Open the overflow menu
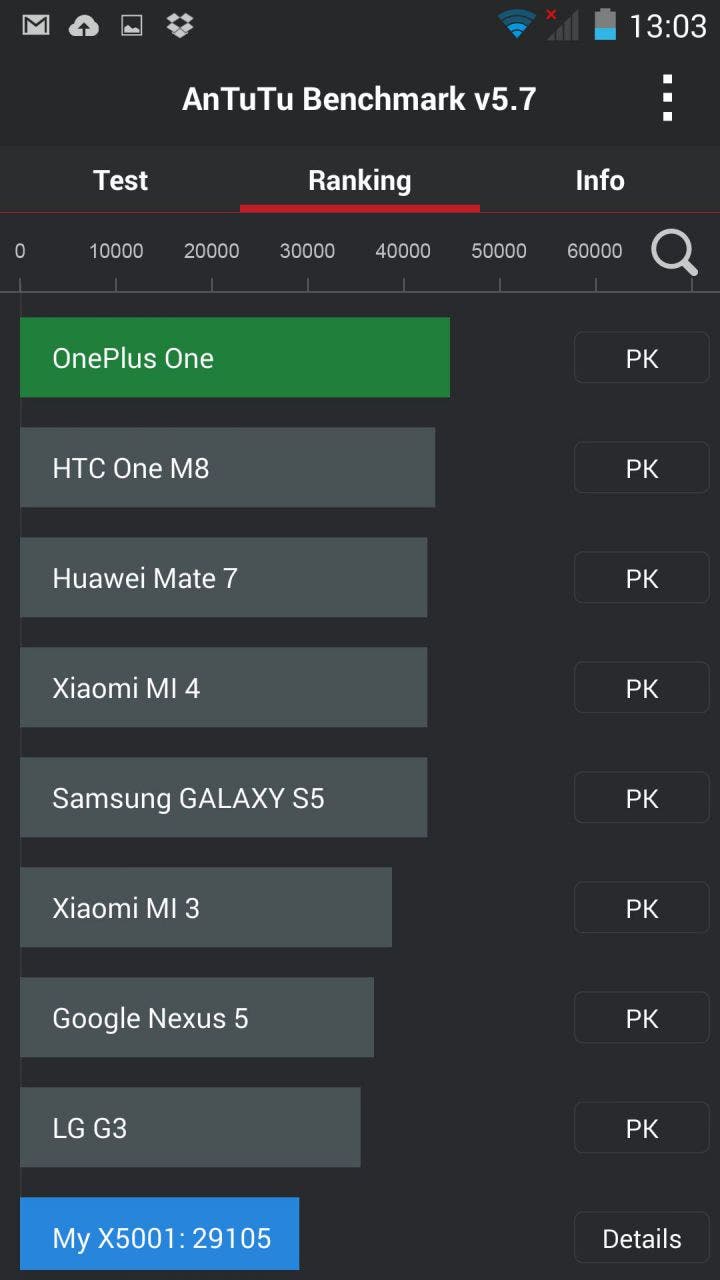 click(667, 98)
